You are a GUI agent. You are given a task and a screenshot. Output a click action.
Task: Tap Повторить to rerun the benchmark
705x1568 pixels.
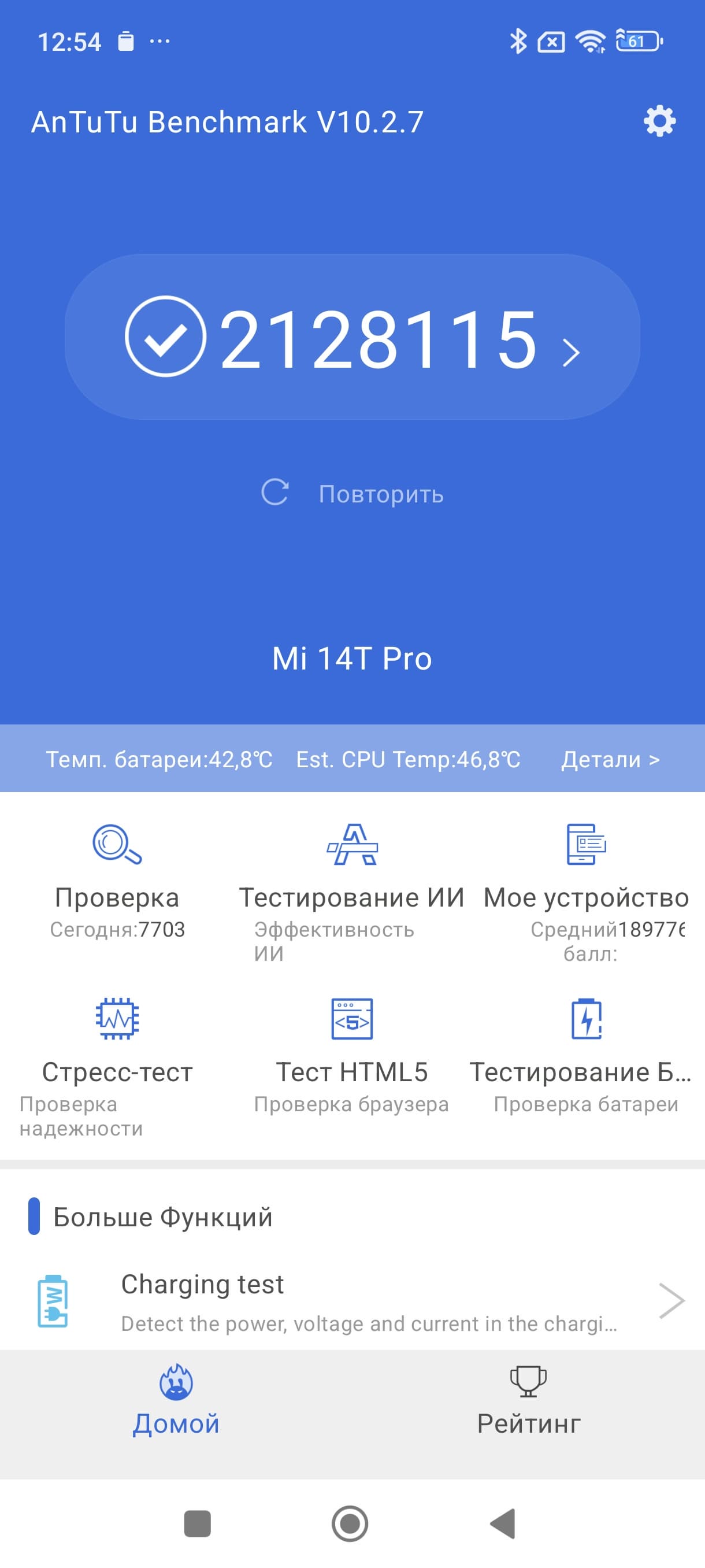(352, 494)
